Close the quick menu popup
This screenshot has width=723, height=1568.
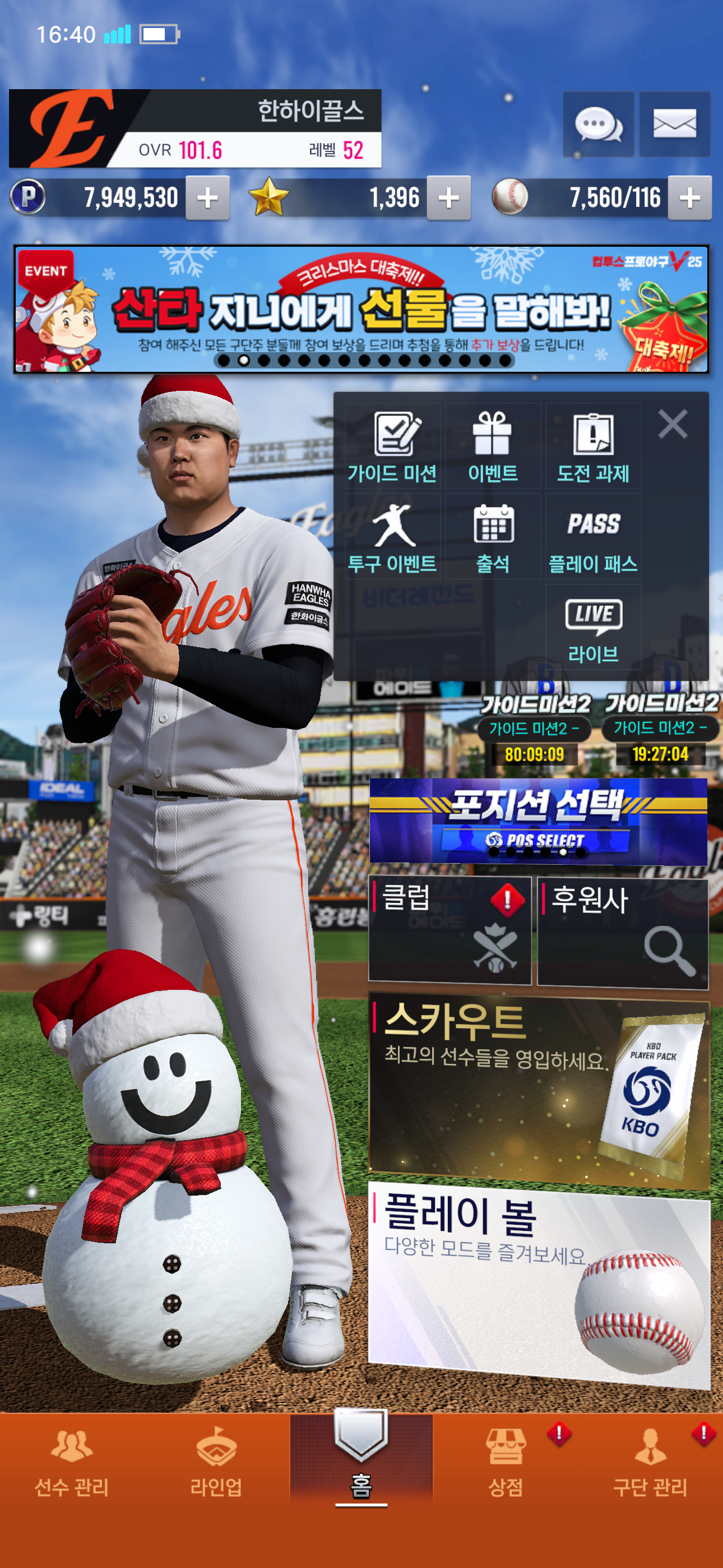pyautogui.click(x=673, y=423)
